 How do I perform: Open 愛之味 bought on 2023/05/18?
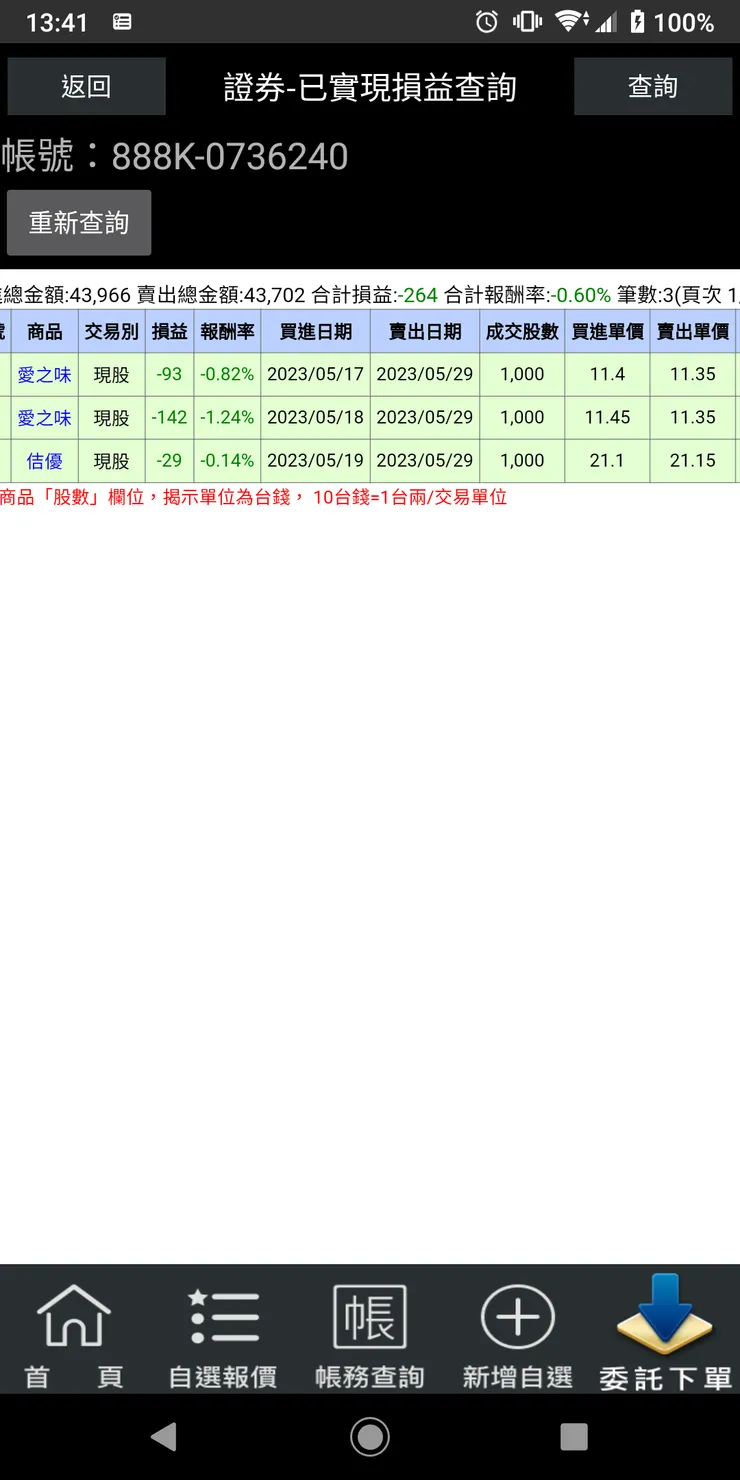pos(45,418)
